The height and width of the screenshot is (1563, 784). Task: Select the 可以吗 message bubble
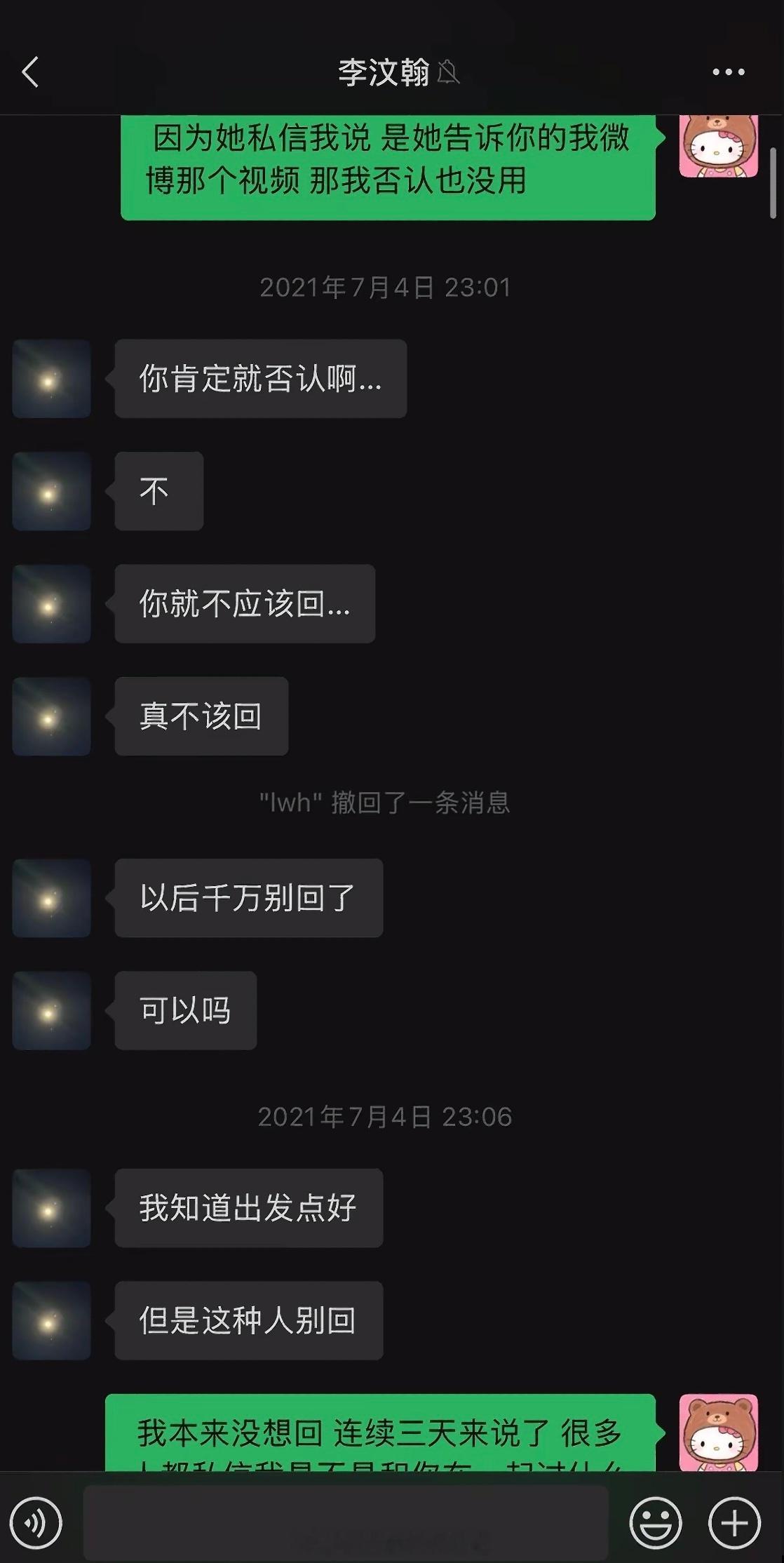tap(184, 1010)
